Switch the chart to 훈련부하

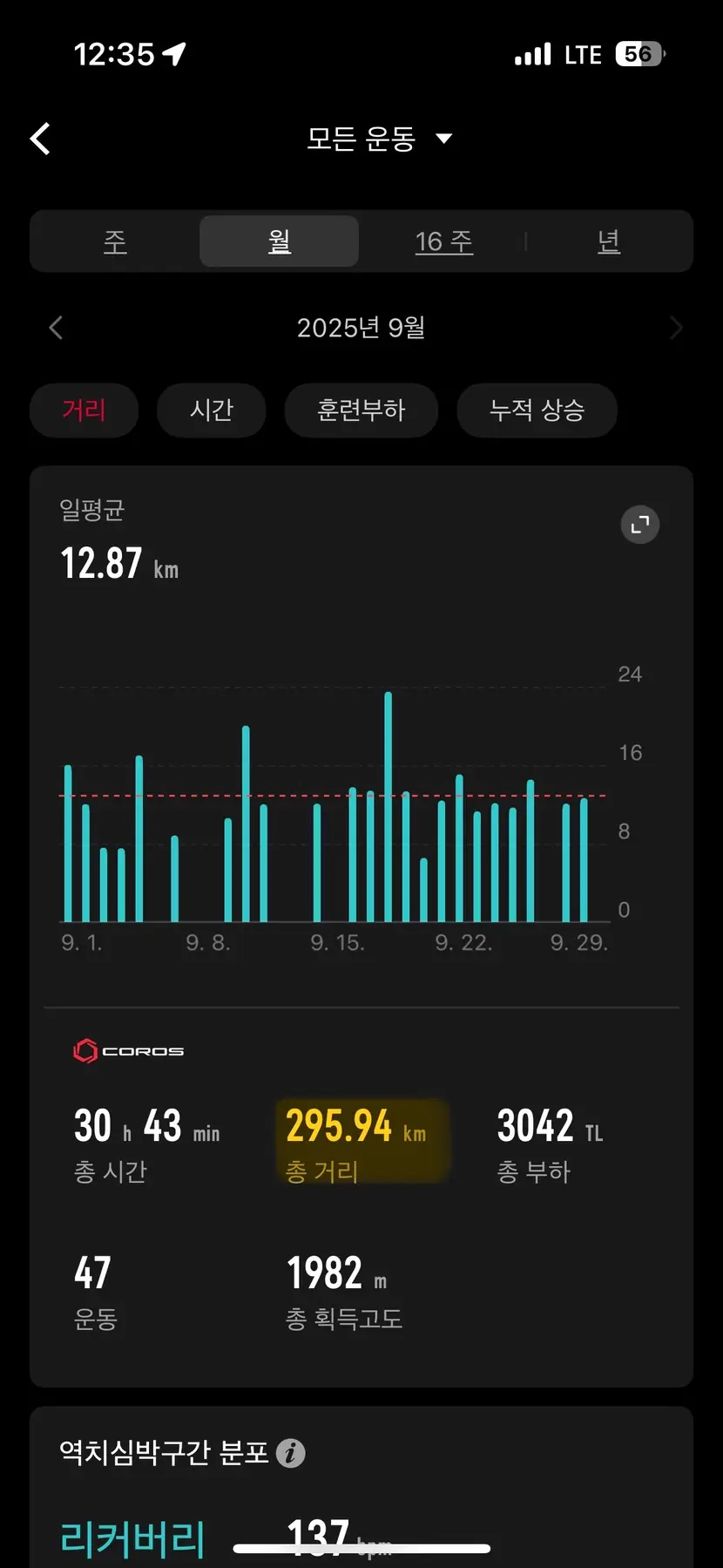click(x=361, y=410)
